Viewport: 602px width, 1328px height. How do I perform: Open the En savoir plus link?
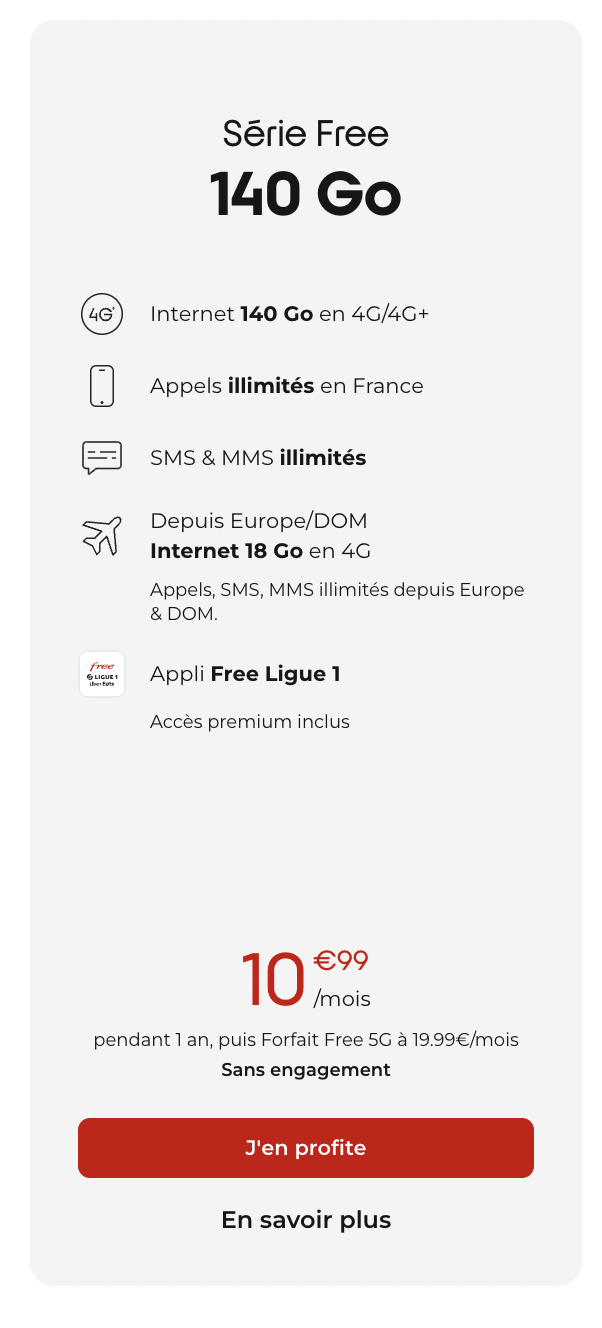coord(305,1220)
